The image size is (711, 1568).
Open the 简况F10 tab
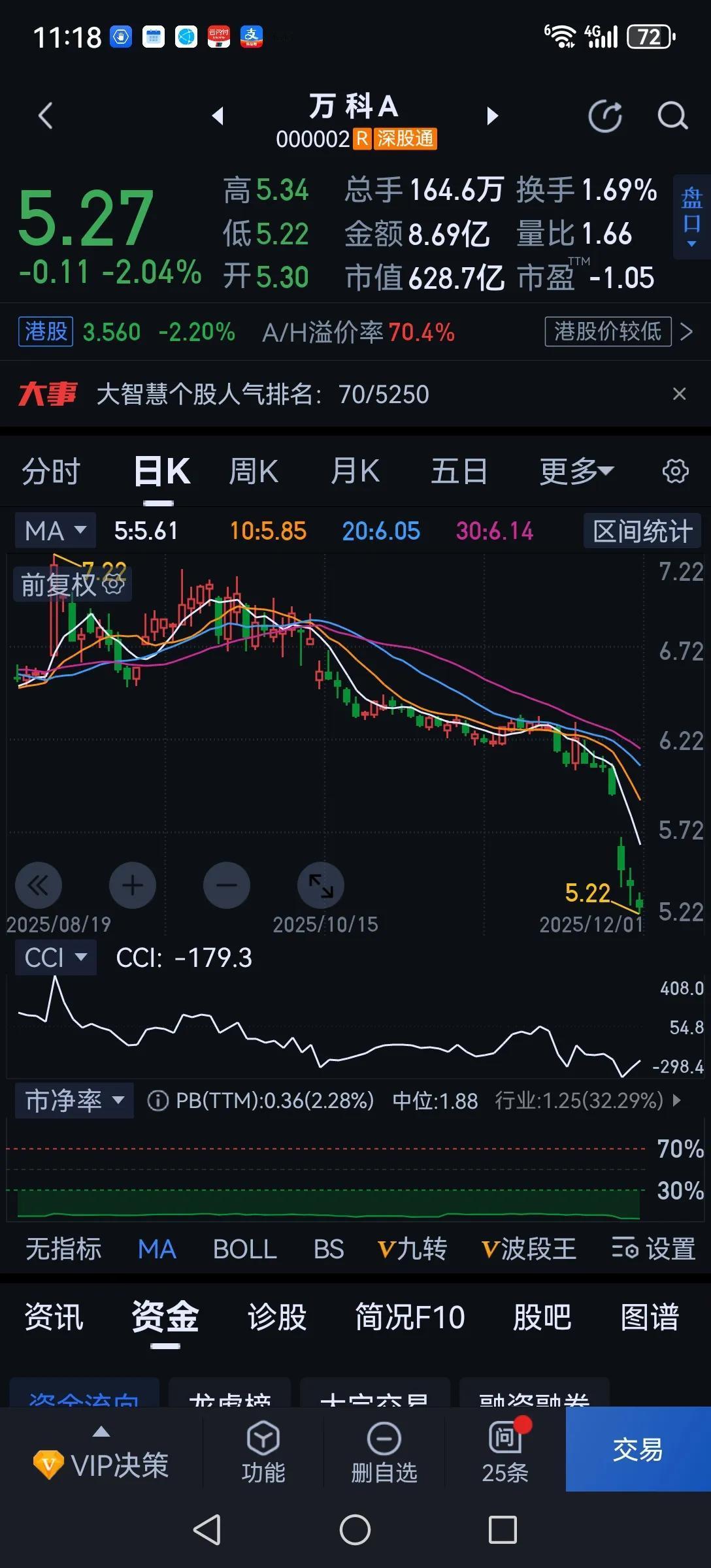click(x=408, y=1318)
